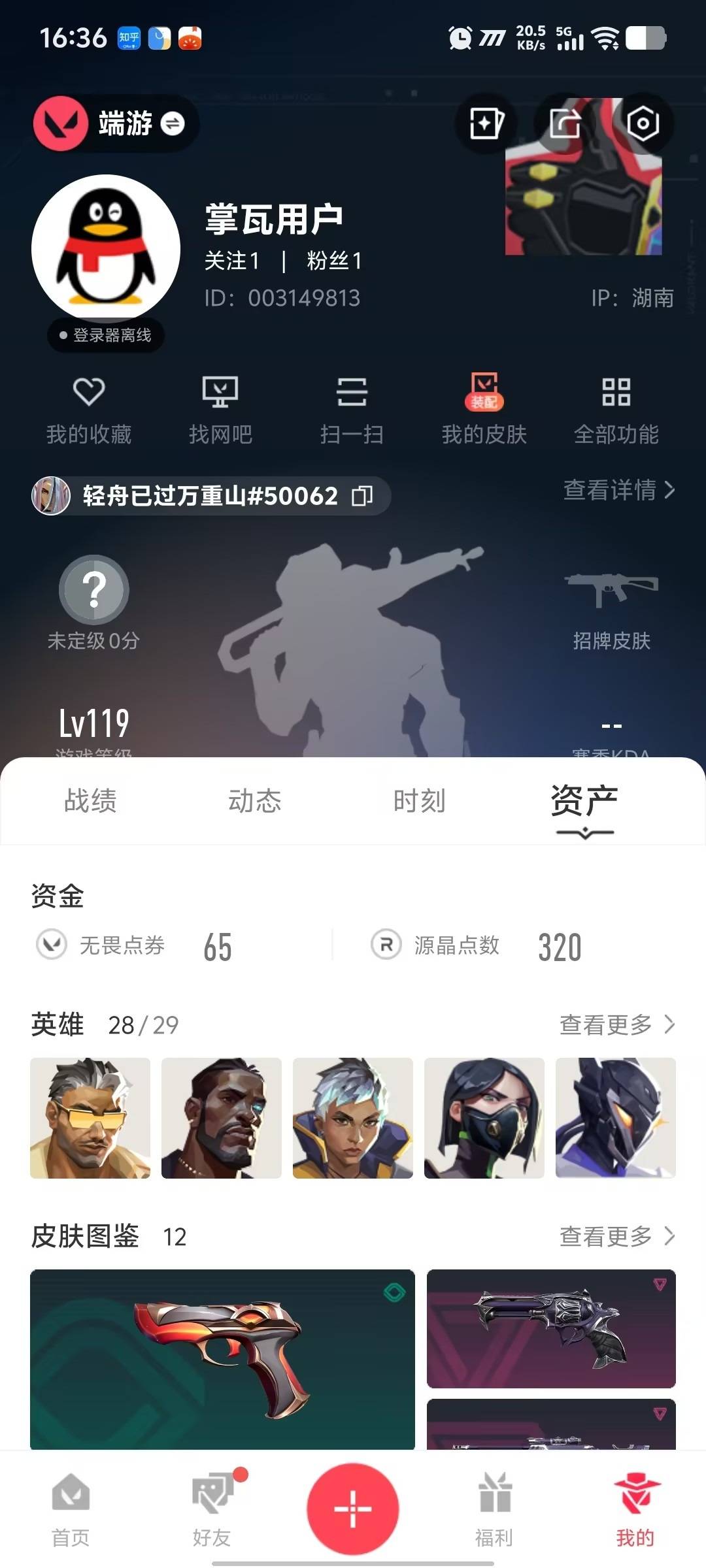The image size is (706, 1568).
Task: Expand 查看详情 for rank details
Action: 613,492
